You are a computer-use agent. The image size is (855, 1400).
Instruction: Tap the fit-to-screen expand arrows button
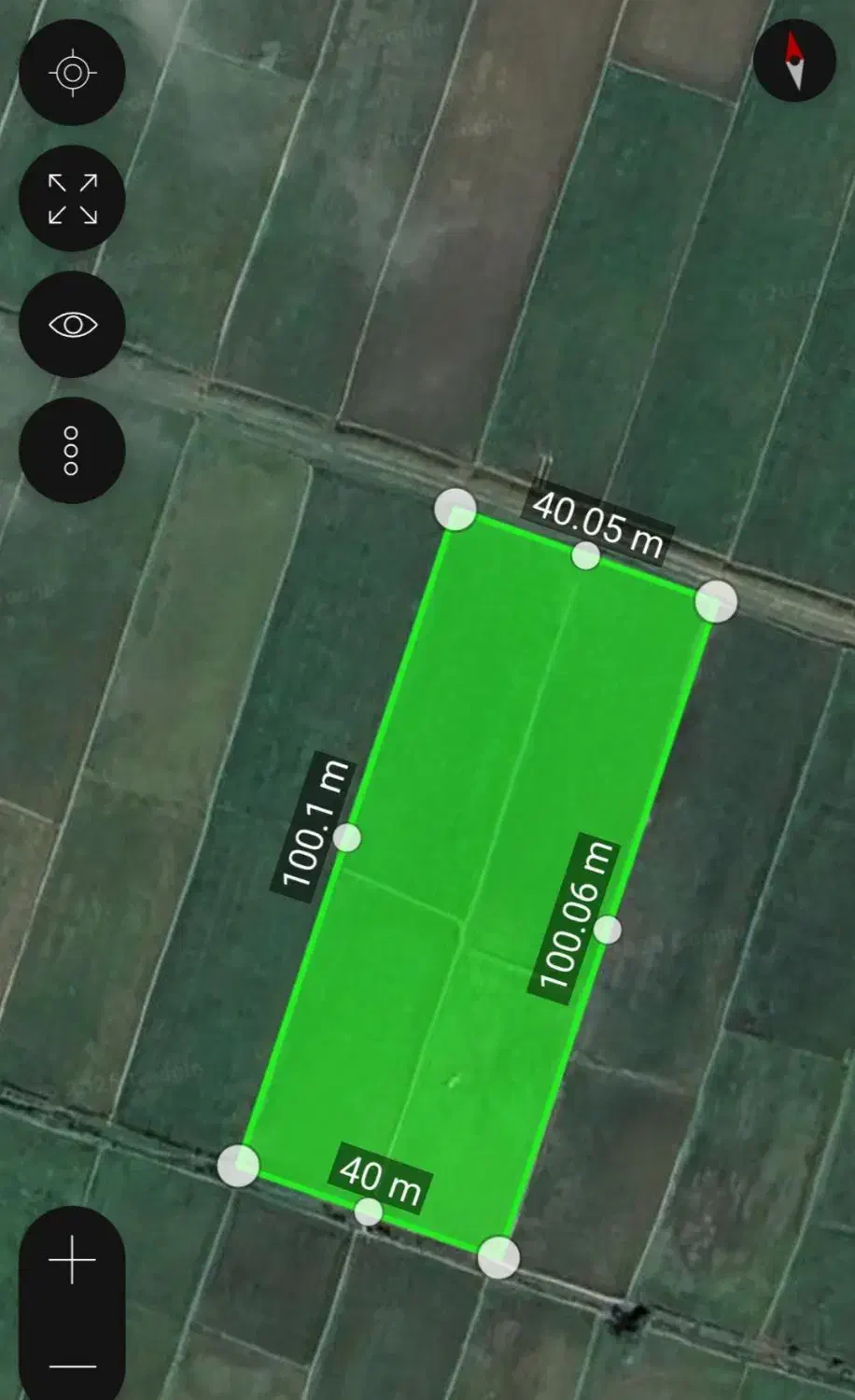pos(72,198)
